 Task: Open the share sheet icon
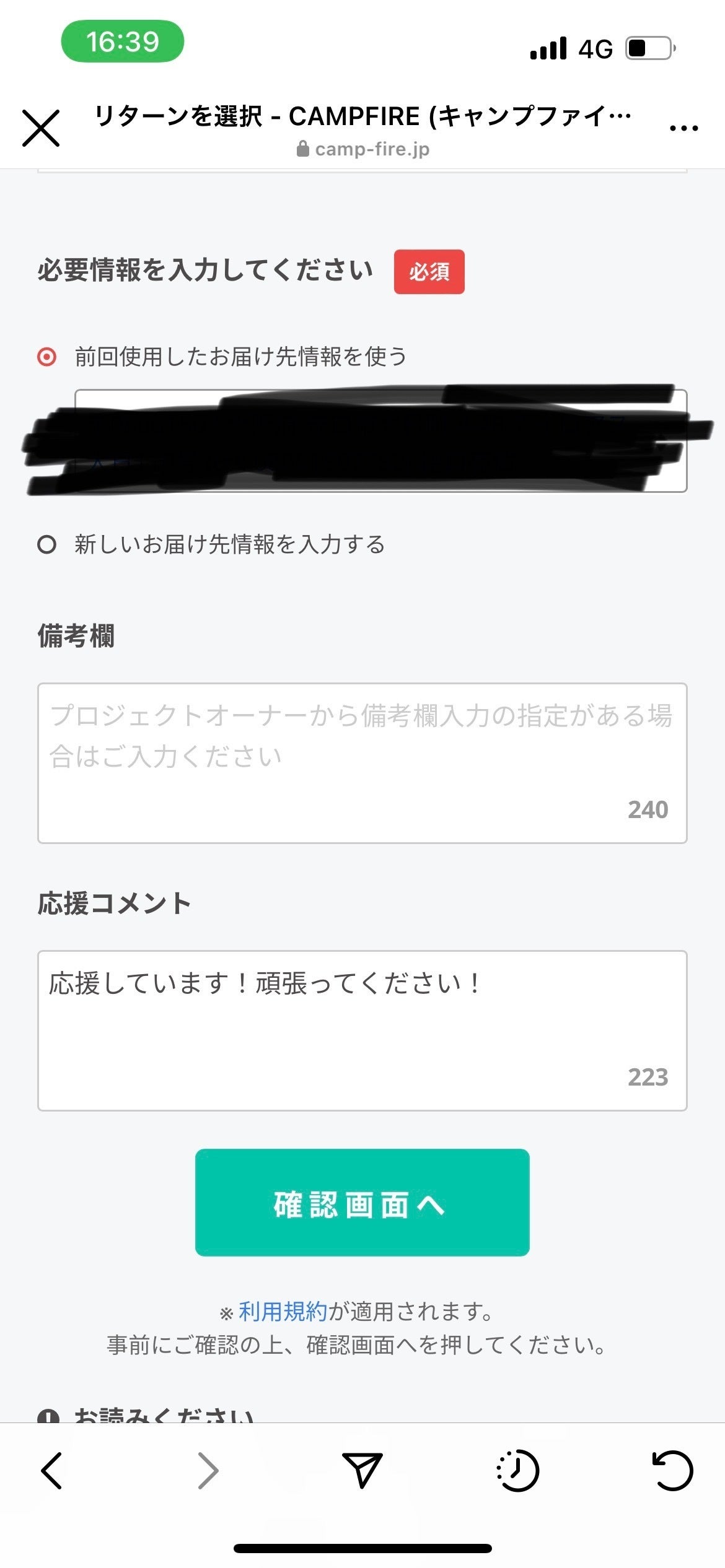362,1469
